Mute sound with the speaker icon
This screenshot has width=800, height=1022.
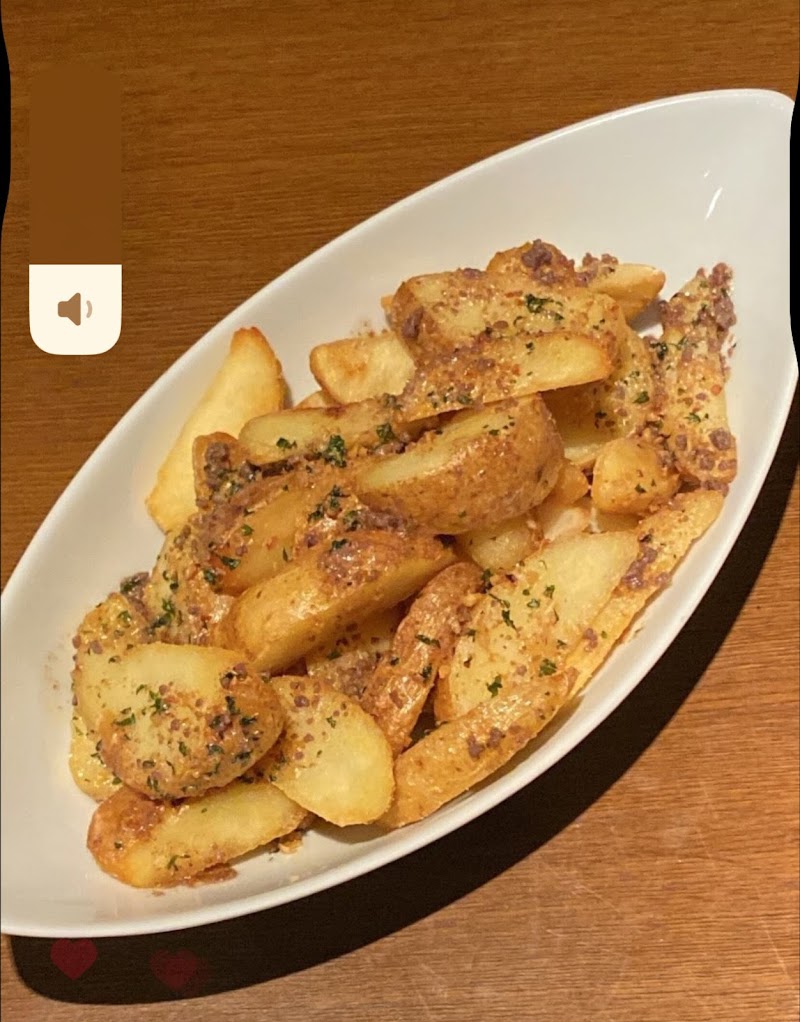pyautogui.click(x=75, y=309)
